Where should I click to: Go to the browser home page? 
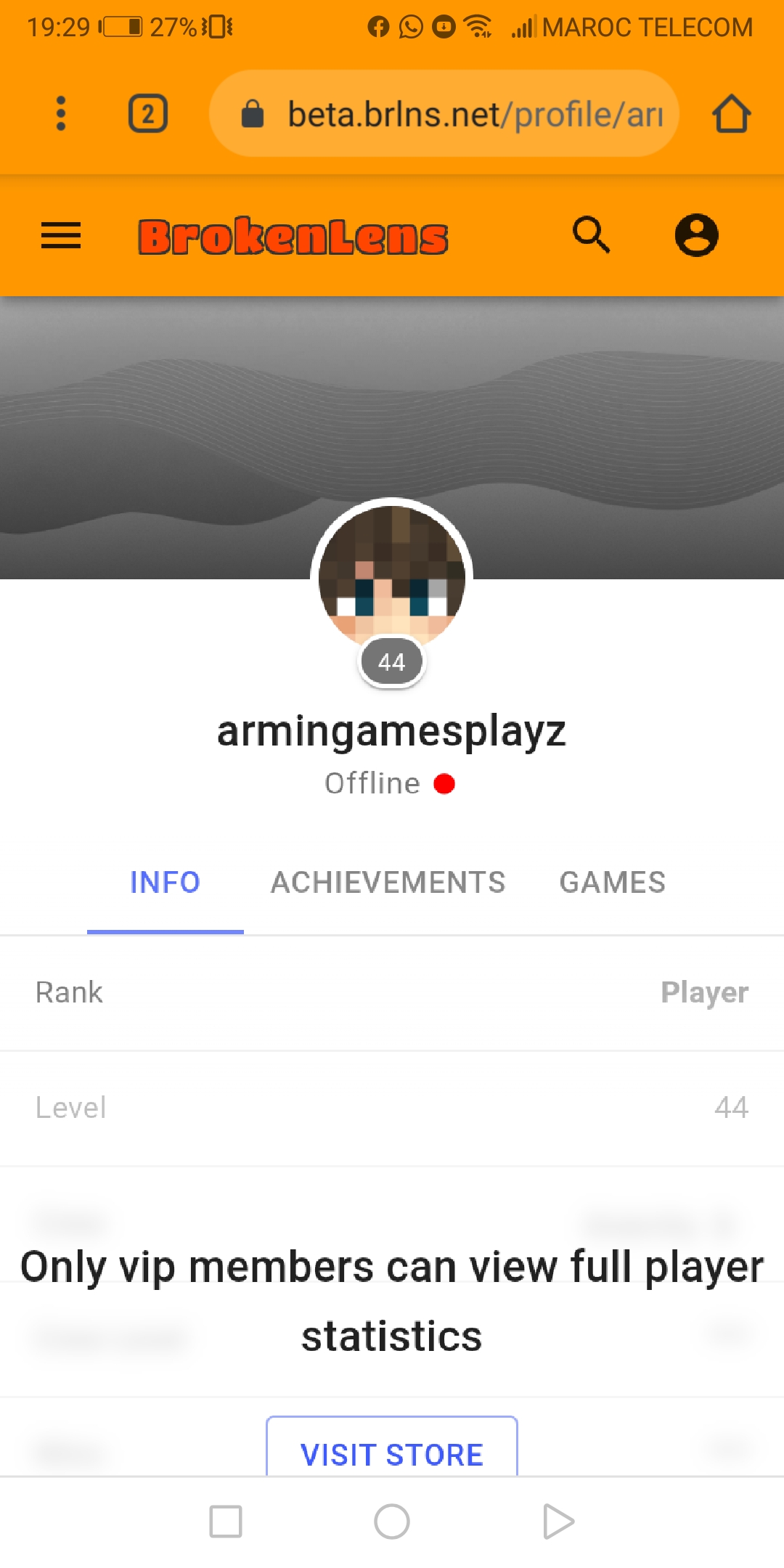[731, 114]
